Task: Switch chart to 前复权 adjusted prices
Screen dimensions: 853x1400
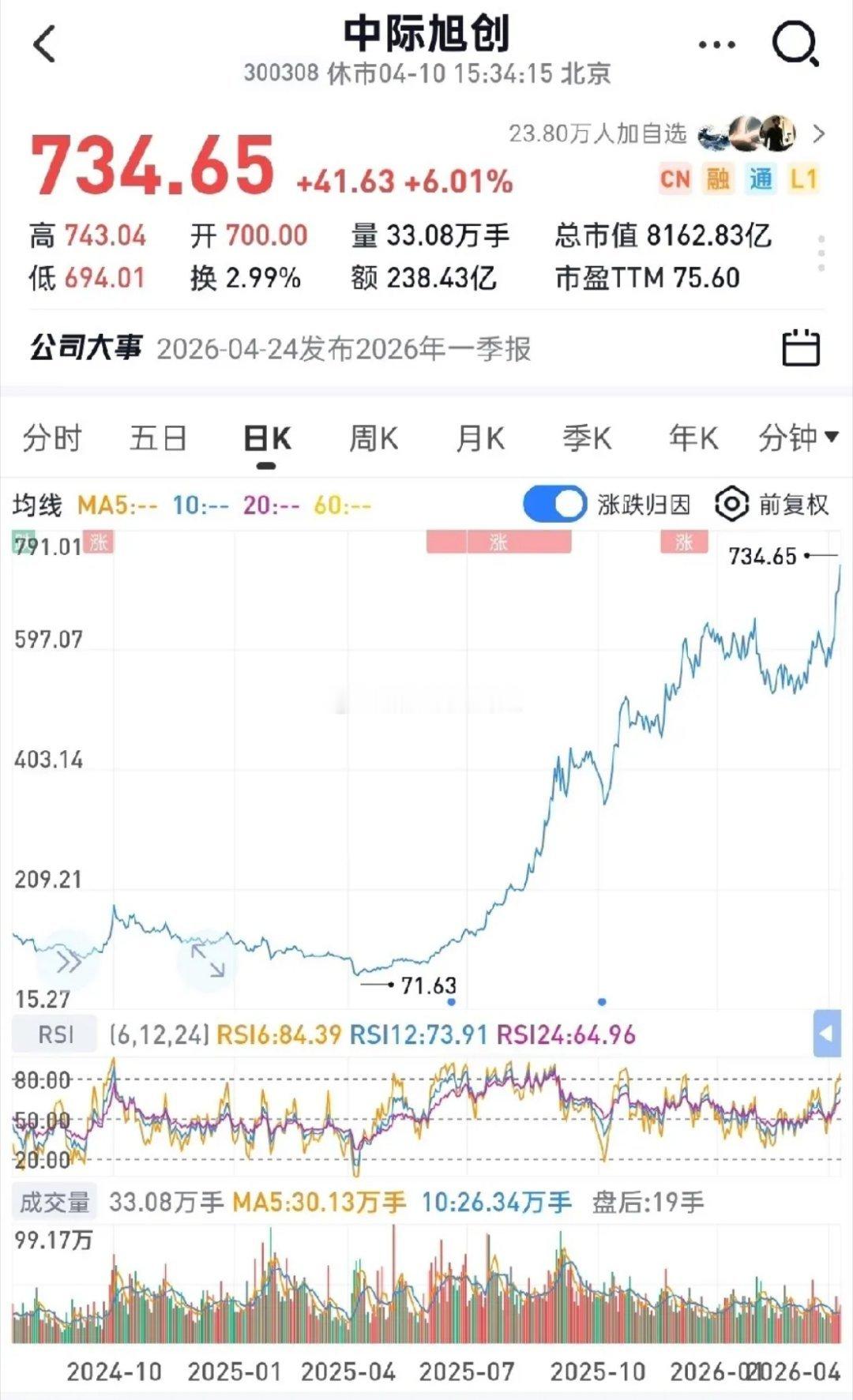Action: (x=794, y=505)
